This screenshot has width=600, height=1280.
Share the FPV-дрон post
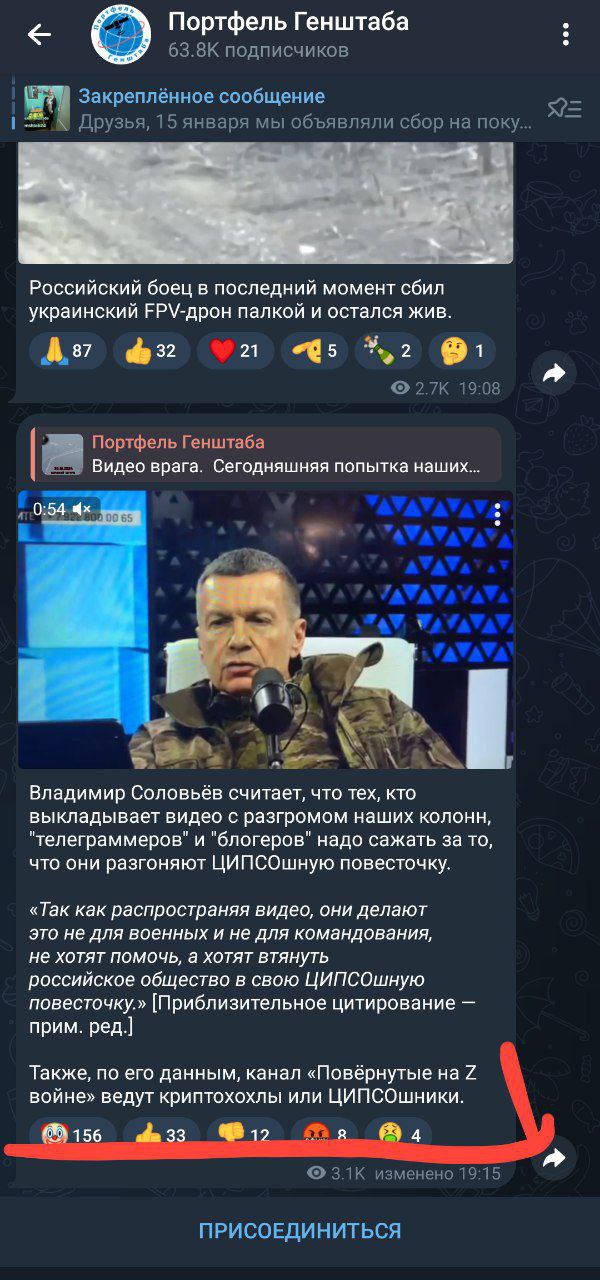[x=554, y=373]
